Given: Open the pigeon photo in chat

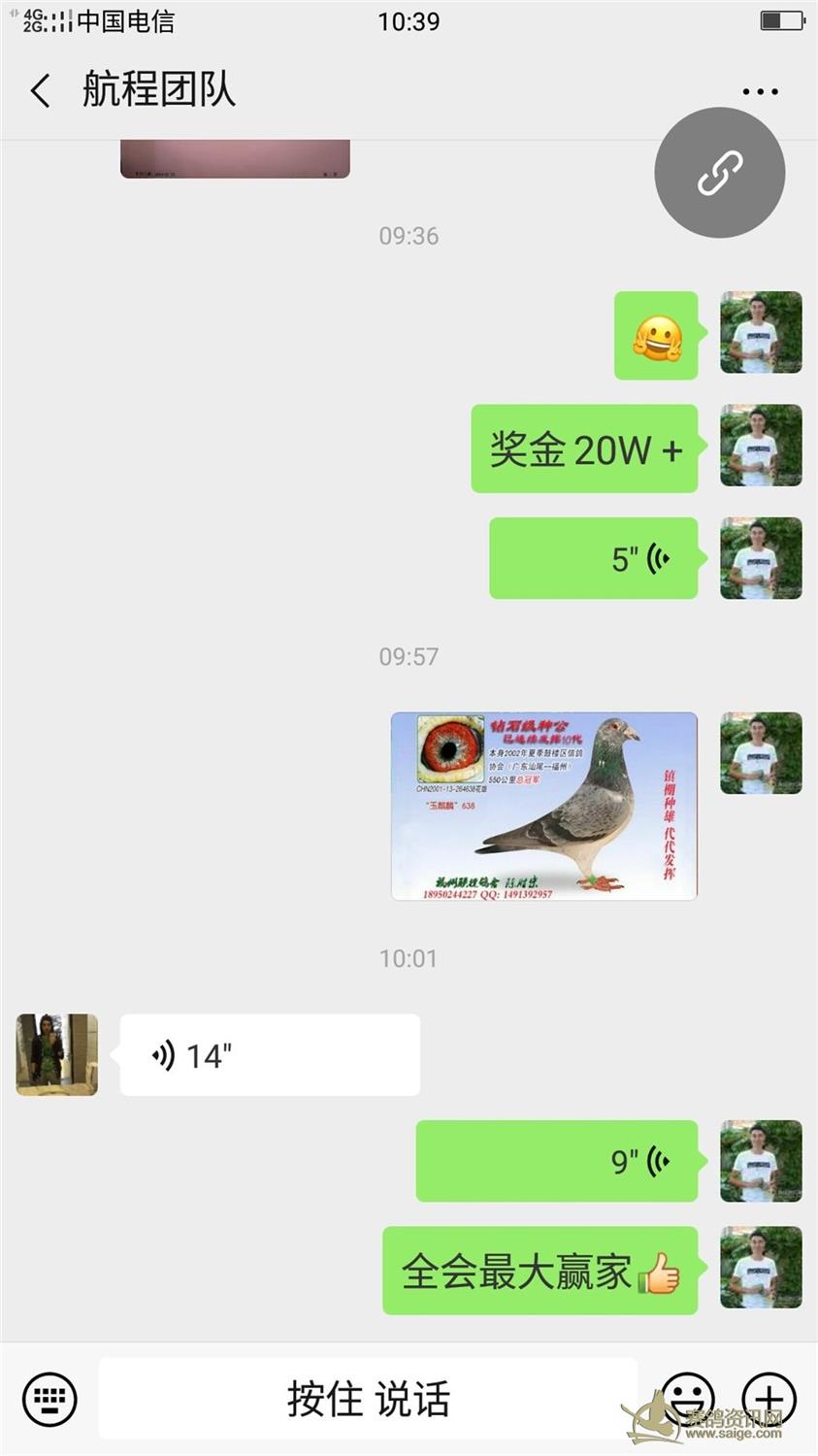Looking at the screenshot, I should point(543,806).
